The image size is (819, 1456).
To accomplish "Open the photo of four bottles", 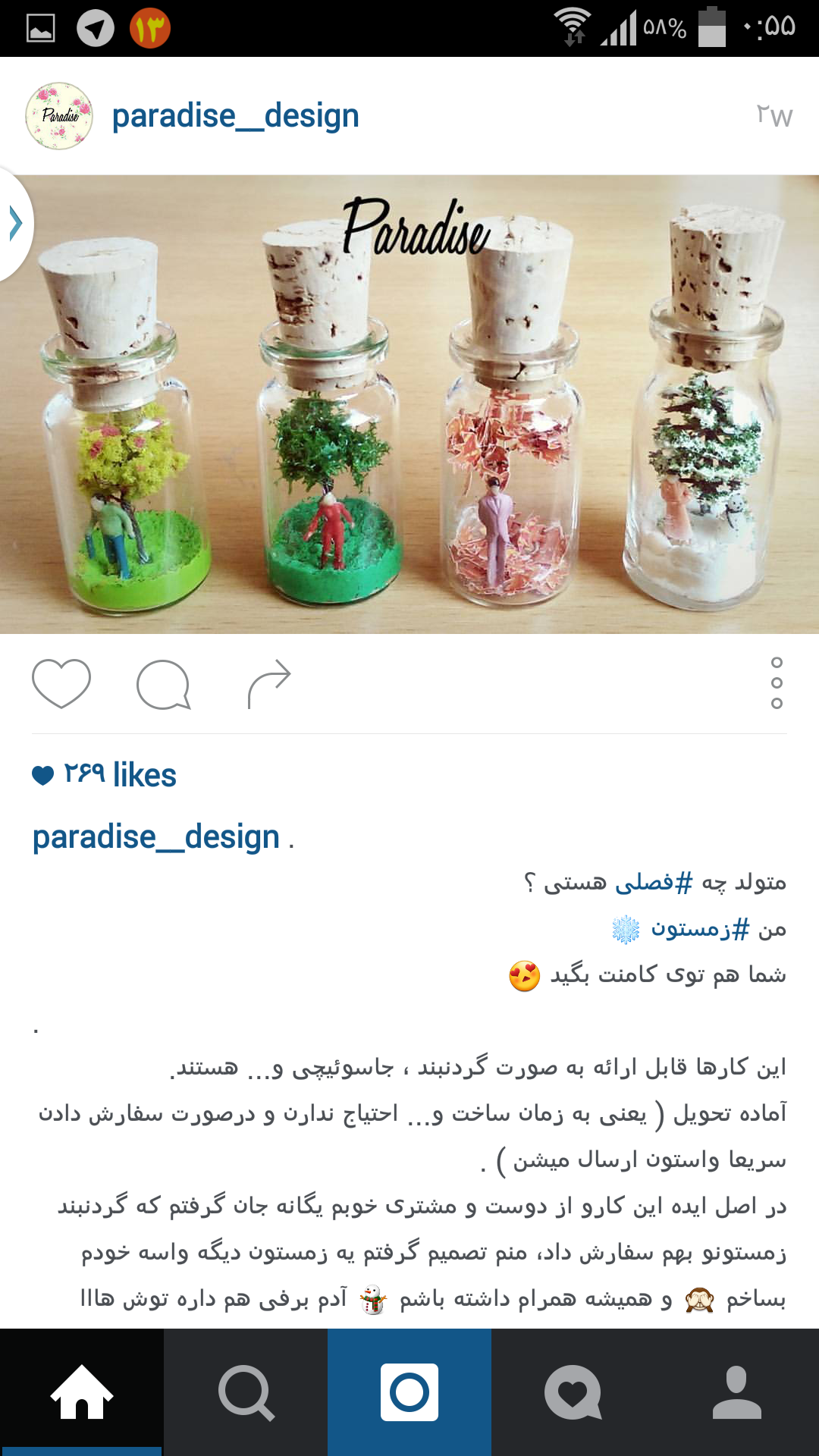I will 409,404.
